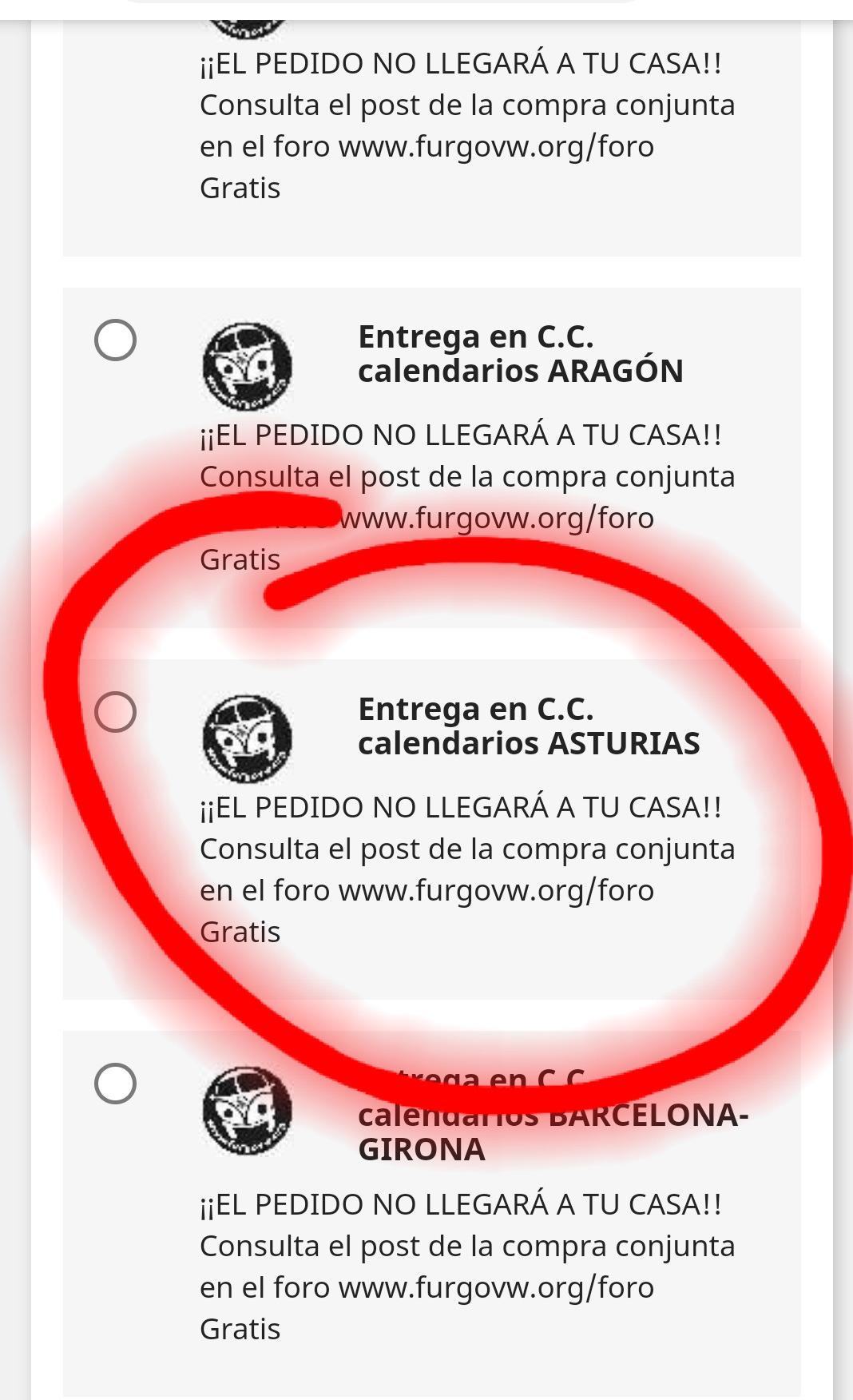Choose delivery at C.C. calendarios ASTURIAS
853x1400 pixels.
(115, 712)
